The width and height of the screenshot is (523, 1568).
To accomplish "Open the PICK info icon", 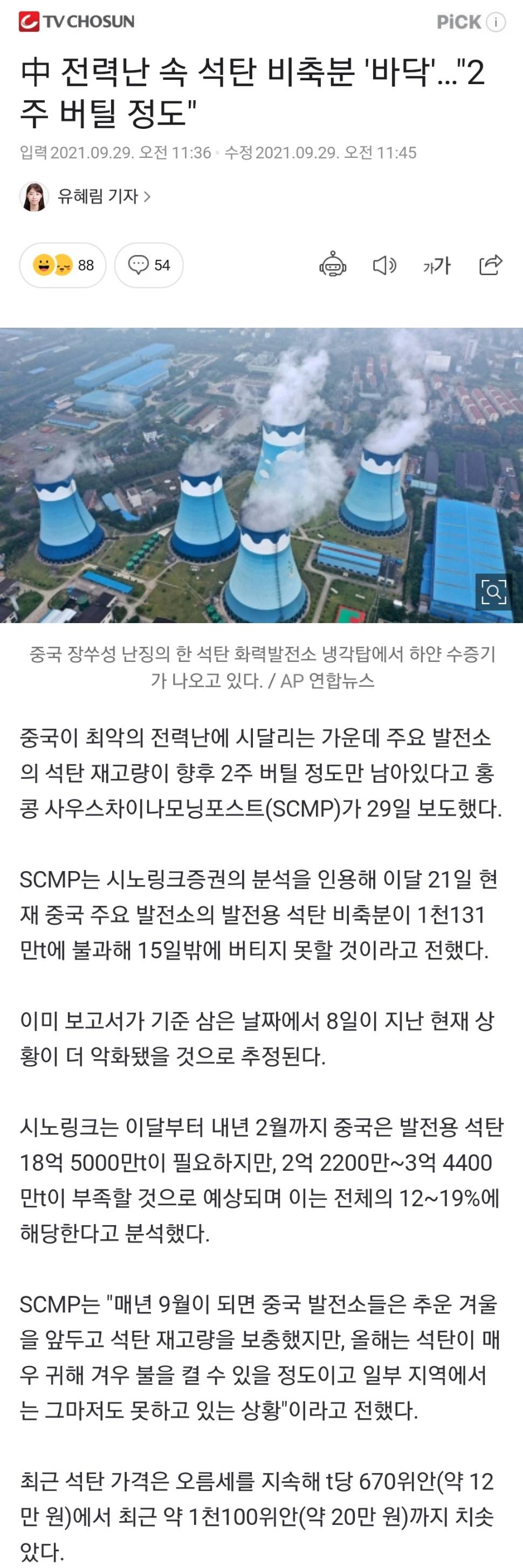I will pos(496,23).
